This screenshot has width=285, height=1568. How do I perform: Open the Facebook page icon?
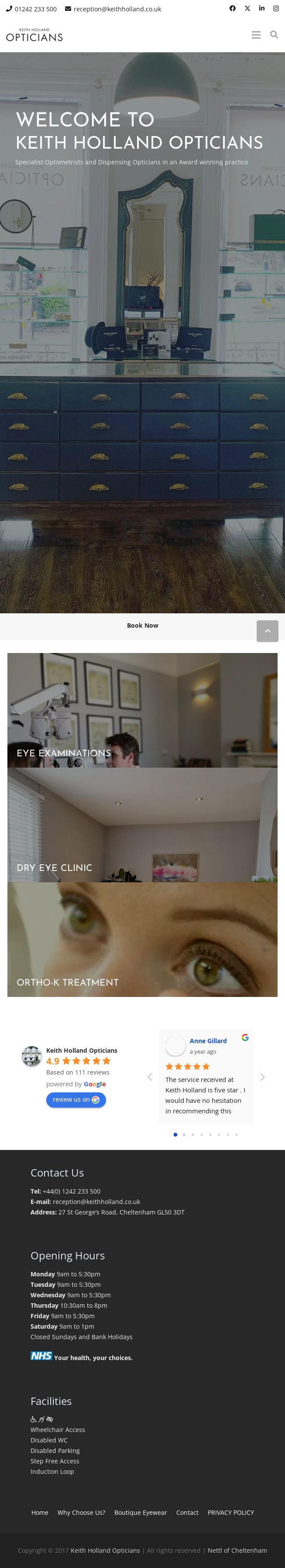tap(232, 9)
